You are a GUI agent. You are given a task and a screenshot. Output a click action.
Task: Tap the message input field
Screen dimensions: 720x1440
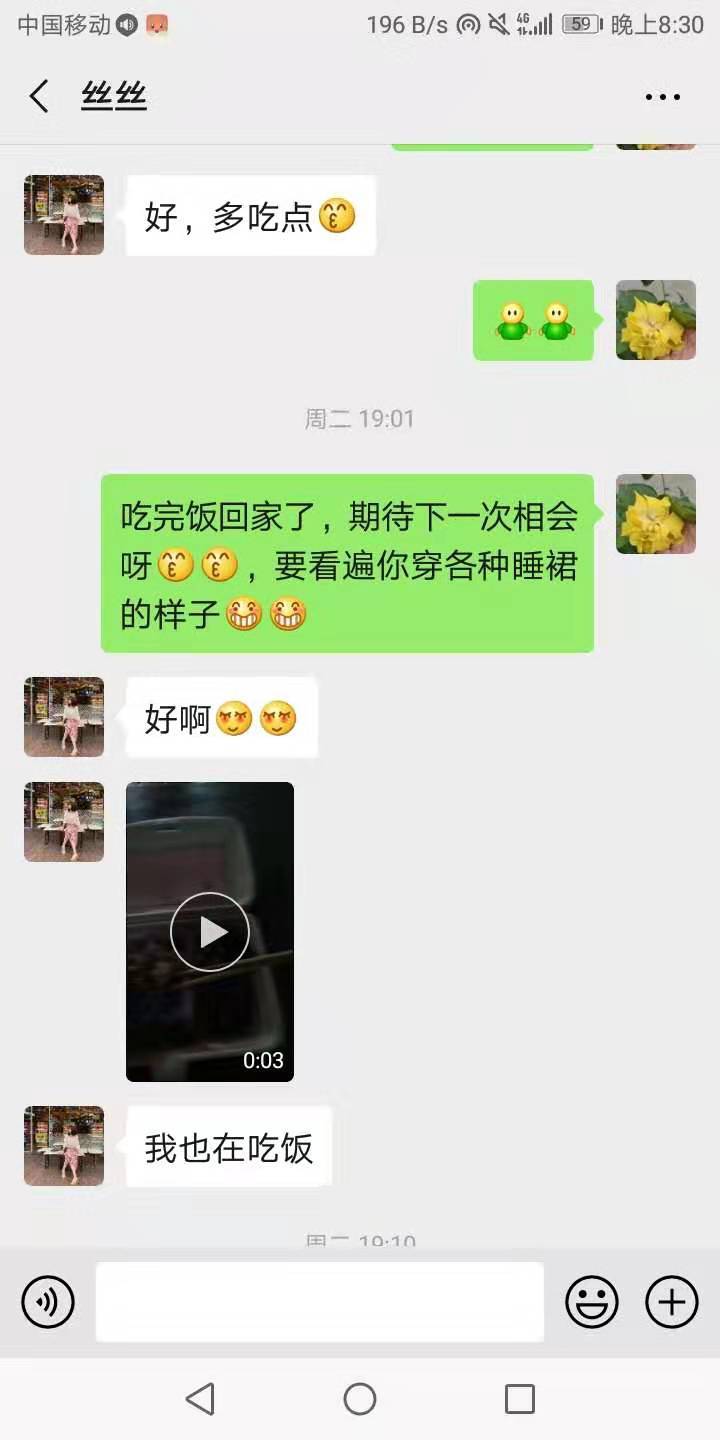[x=320, y=1302]
